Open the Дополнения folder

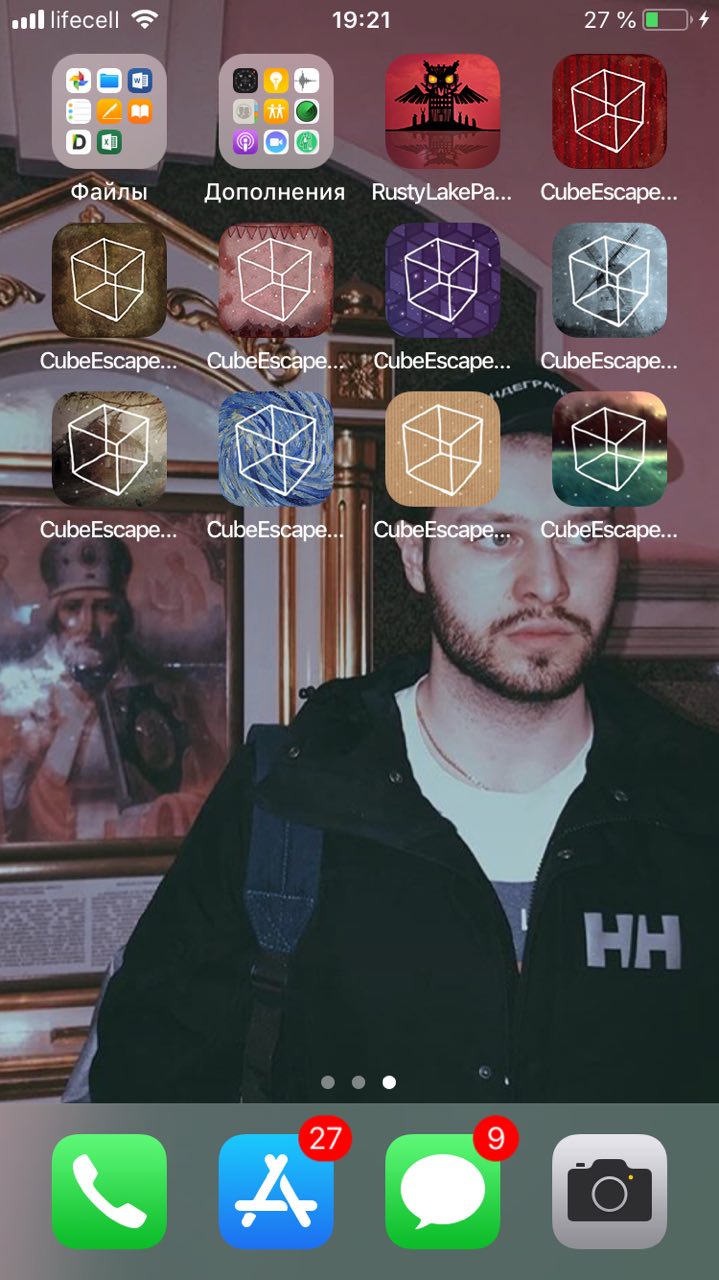click(275, 112)
